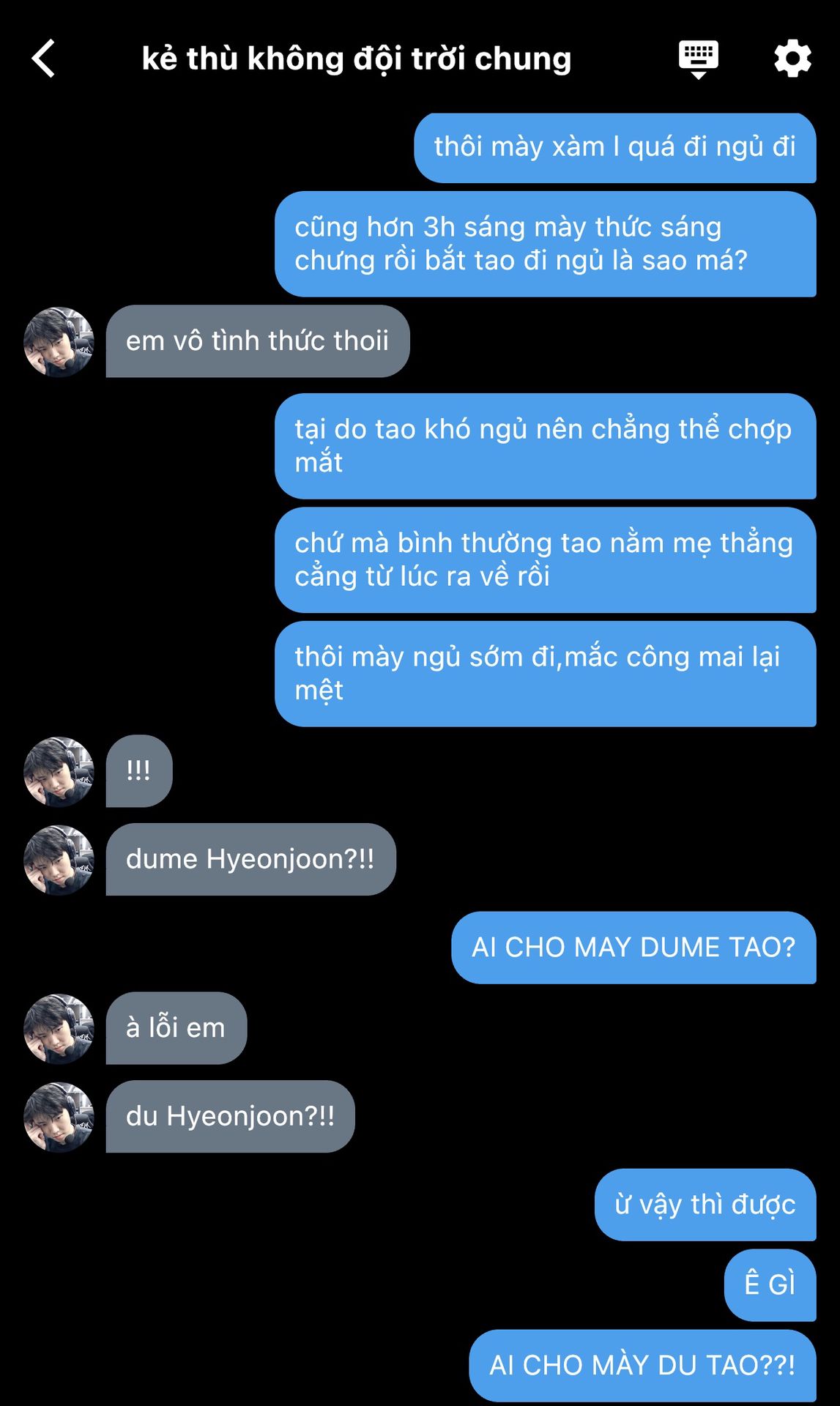Go back from the chat screen
Image resolution: width=840 pixels, height=1406 pixels.
pyautogui.click(x=44, y=59)
